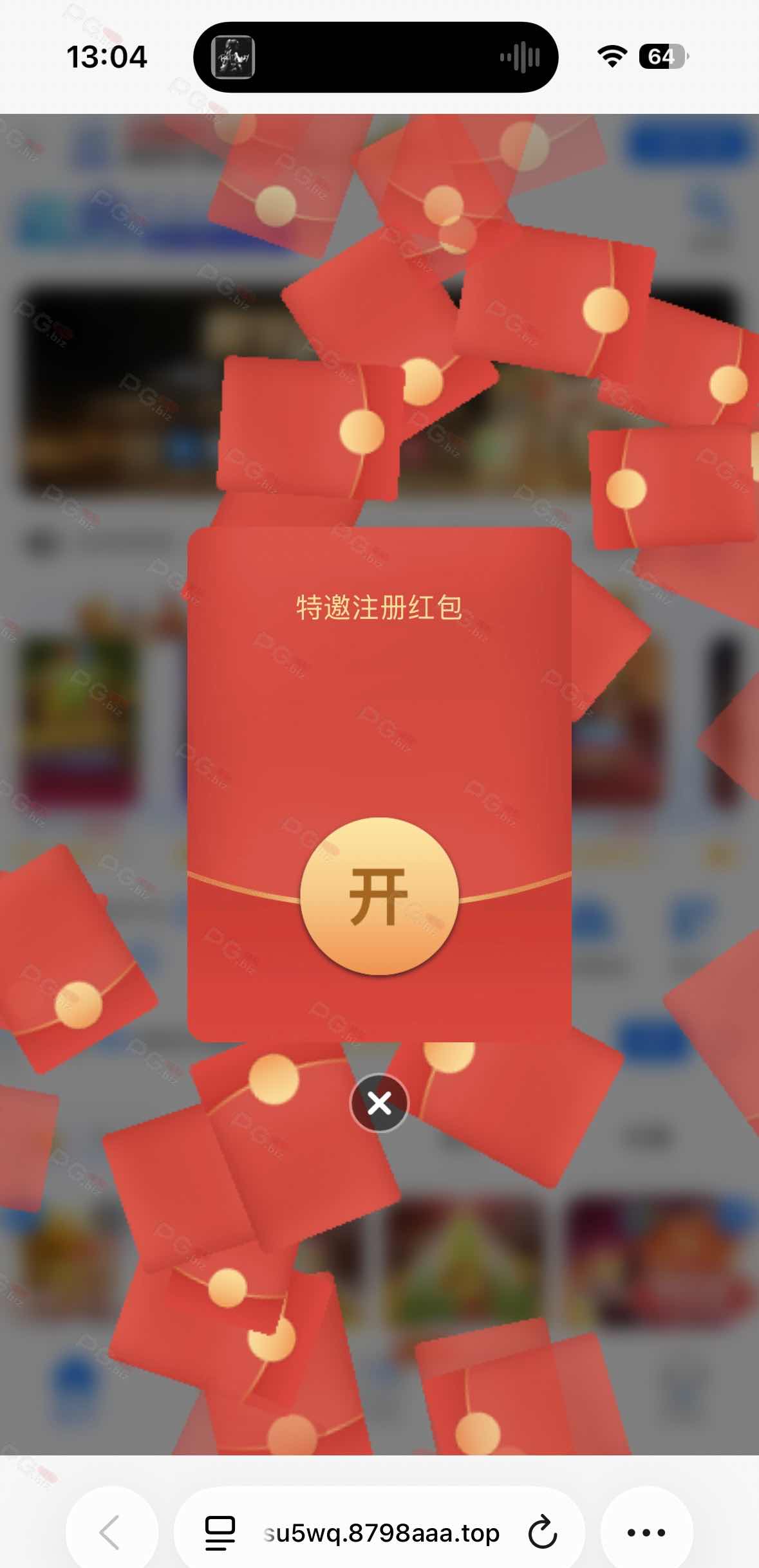Open the page settings icon in the address bar
Image resolution: width=759 pixels, height=1568 pixels.
point(220,1533)
